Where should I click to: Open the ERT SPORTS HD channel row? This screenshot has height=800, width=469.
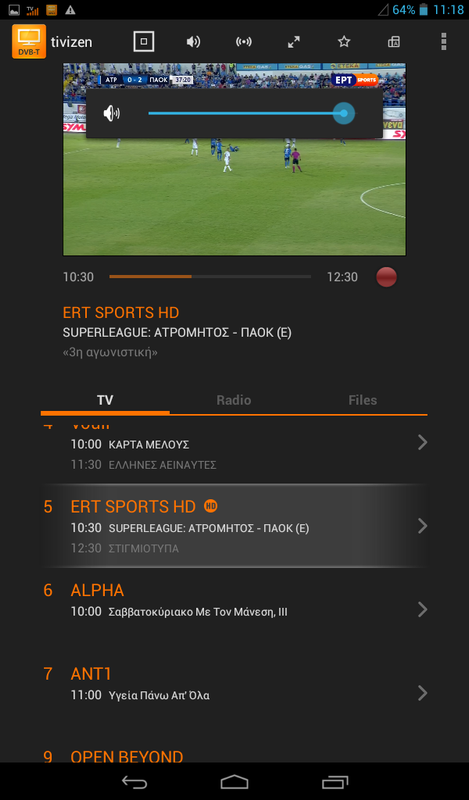tap(234, 526)
